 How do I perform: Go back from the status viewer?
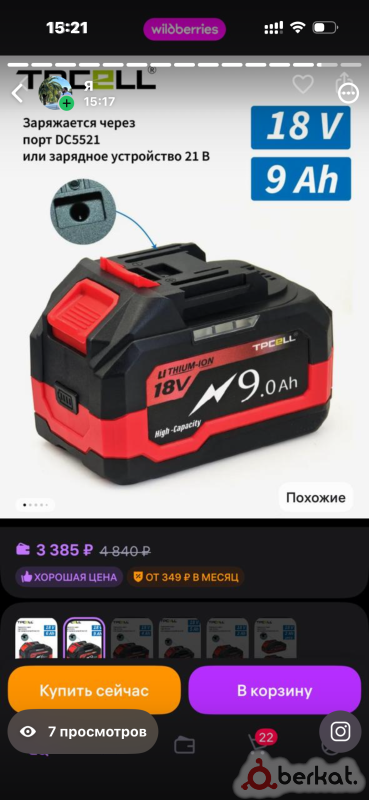(x=18, y=94)
